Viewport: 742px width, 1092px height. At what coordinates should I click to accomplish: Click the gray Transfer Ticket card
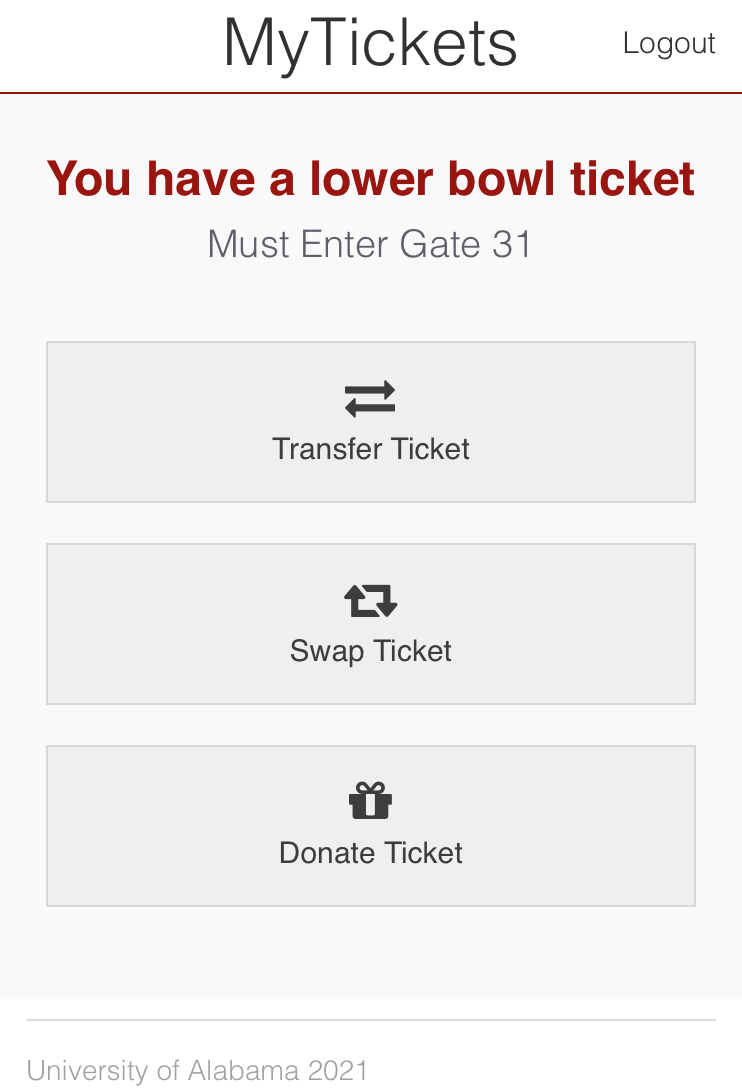(x=371, y=421)
